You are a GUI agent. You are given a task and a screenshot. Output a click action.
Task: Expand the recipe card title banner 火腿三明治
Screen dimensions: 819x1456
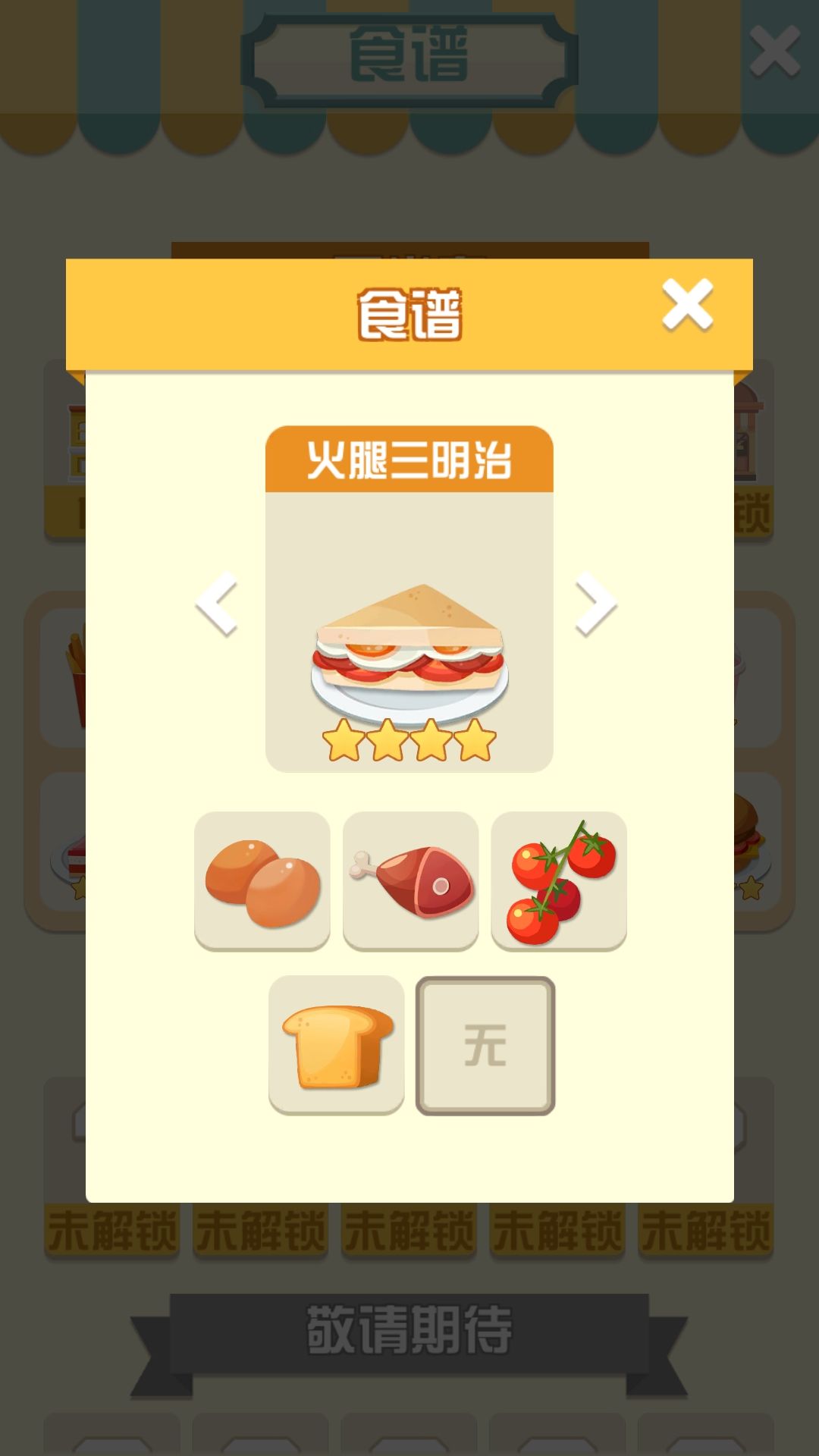click(409, 458)
